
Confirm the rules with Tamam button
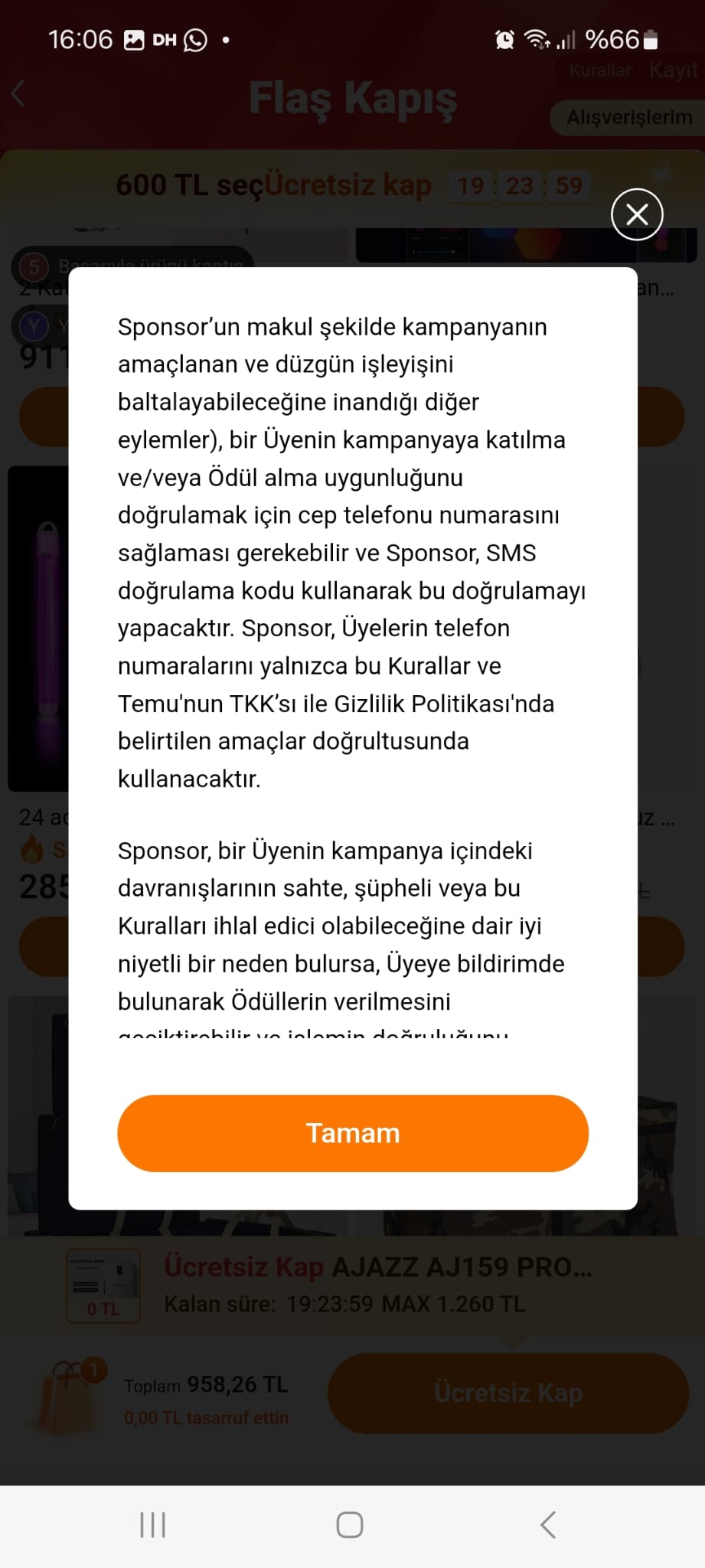[x=353, y=1133]
